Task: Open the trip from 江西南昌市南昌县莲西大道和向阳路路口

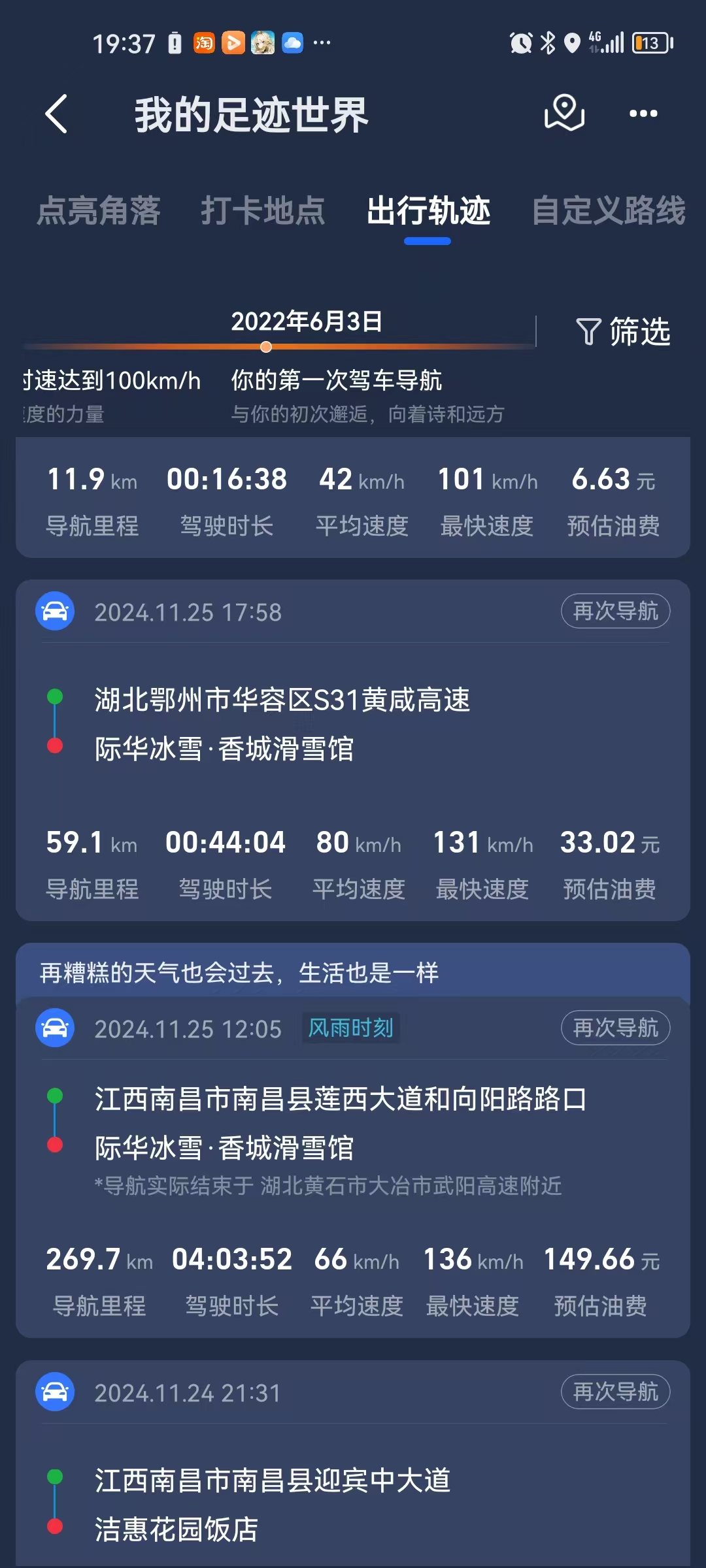Action: tap(340, 1099)
